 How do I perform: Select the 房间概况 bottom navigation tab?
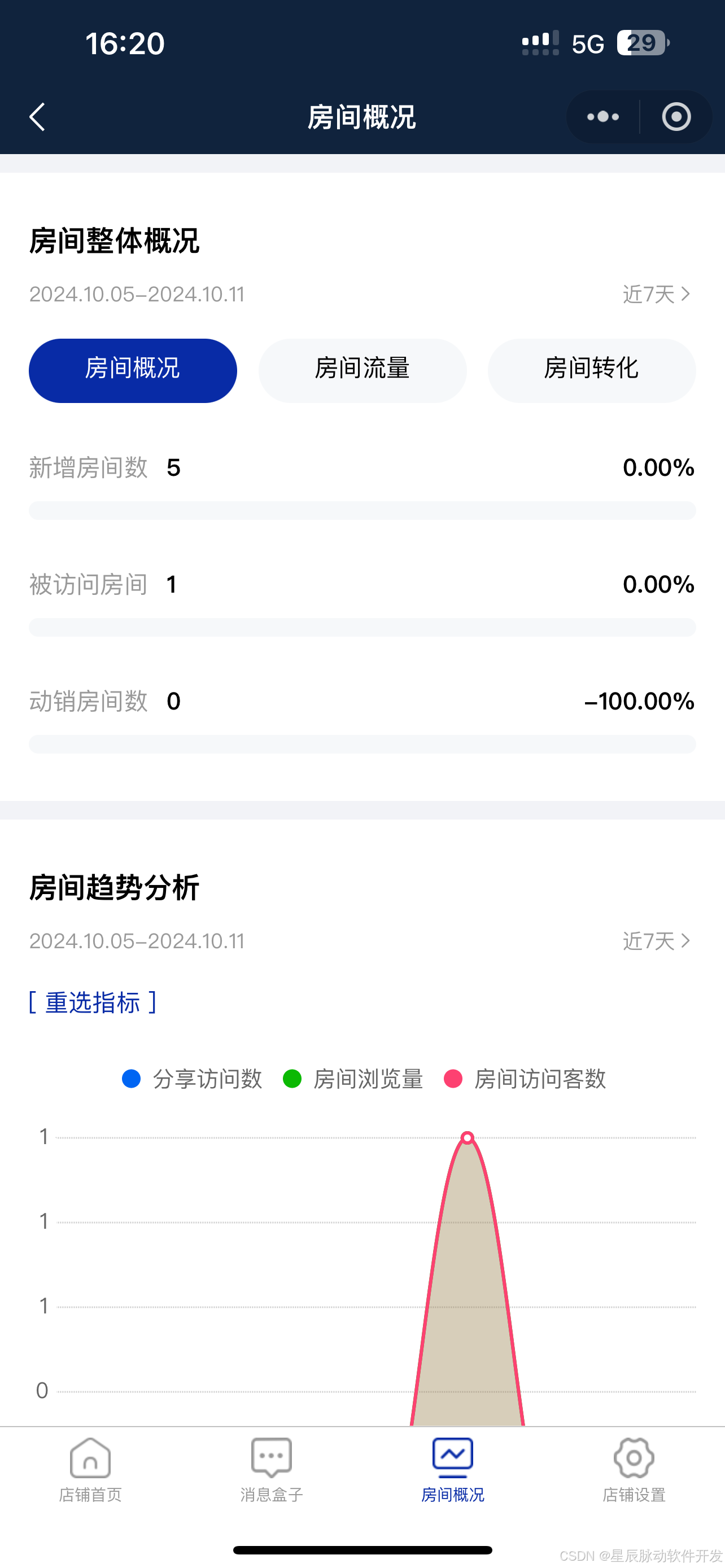[453, 1470]
